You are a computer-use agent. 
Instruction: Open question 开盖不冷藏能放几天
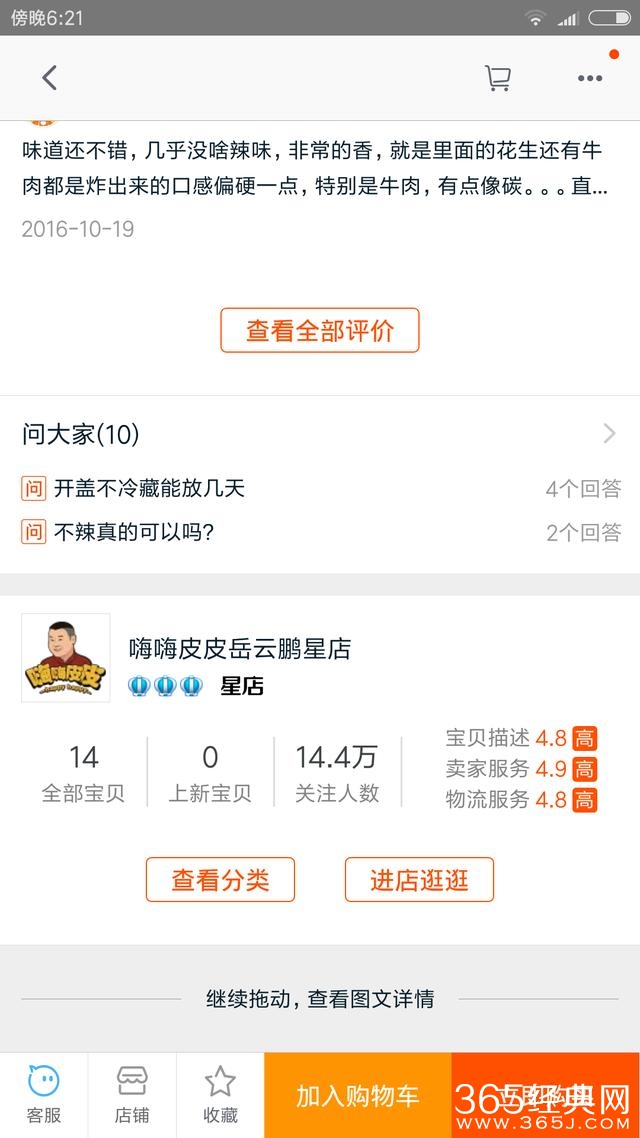pyautogui.click(x=150, y=489)
